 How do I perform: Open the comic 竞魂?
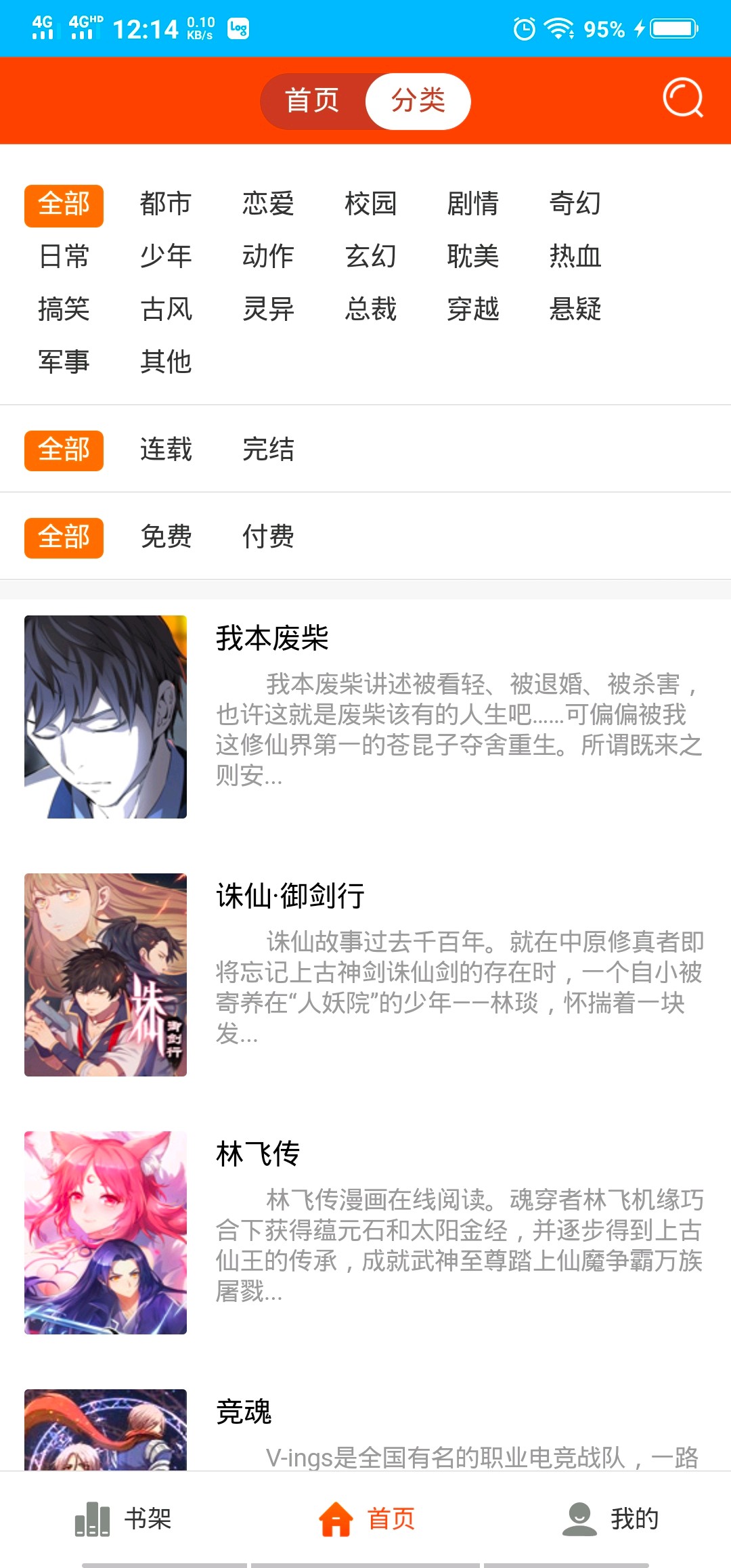pyautogui.click(x=244, y=1412)
